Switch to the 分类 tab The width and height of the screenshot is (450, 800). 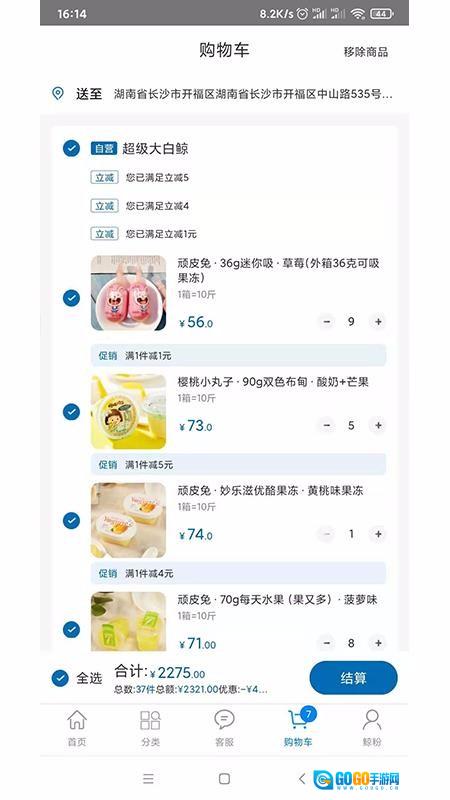[151, 728]
